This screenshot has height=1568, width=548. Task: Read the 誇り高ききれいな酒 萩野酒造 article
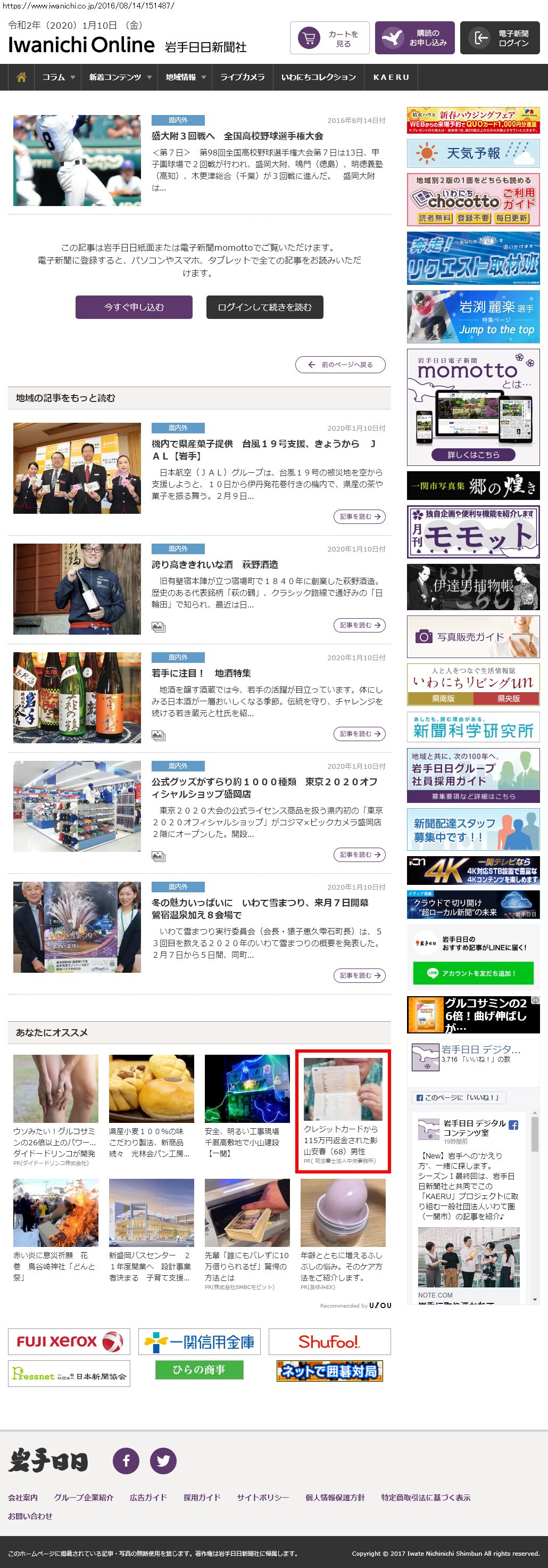tap(214, 564)
